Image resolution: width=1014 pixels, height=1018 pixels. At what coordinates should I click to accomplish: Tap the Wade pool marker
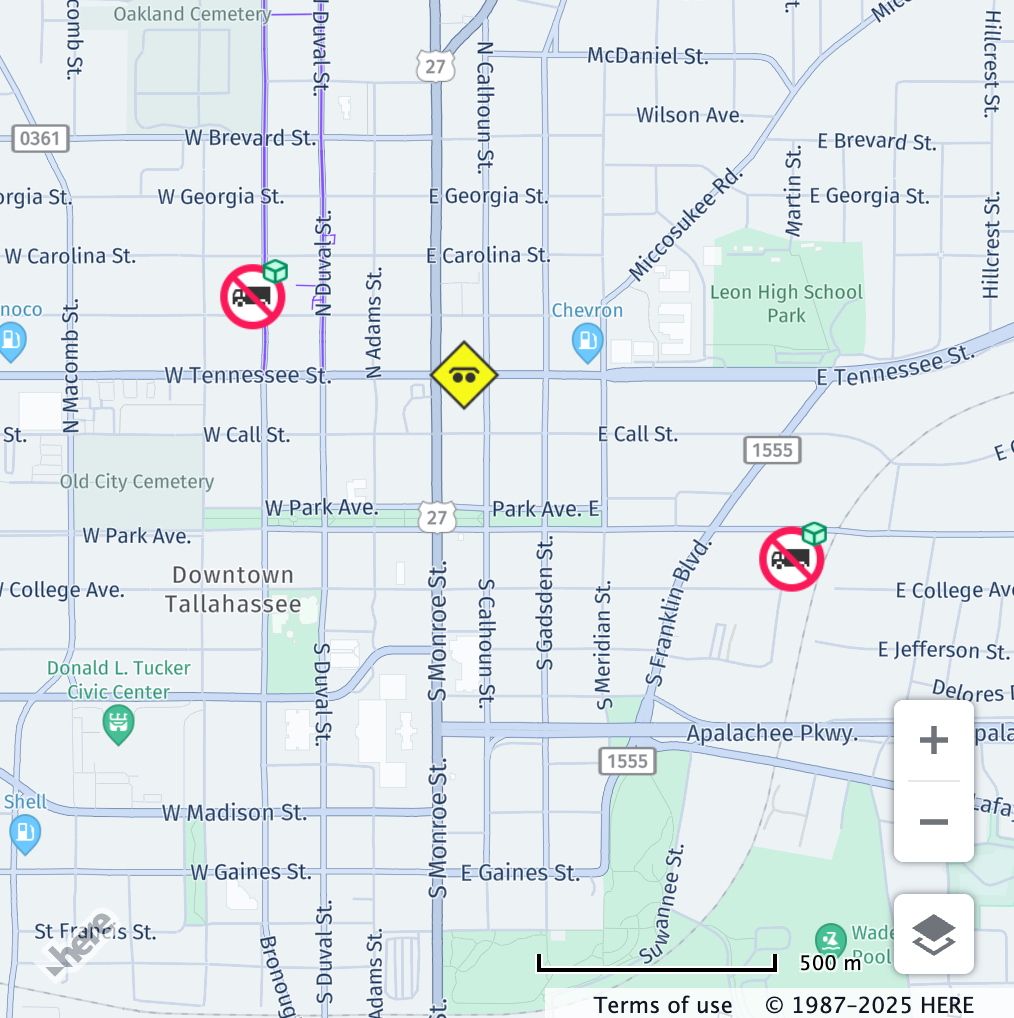pyautogui.click(x=830, y=939)
